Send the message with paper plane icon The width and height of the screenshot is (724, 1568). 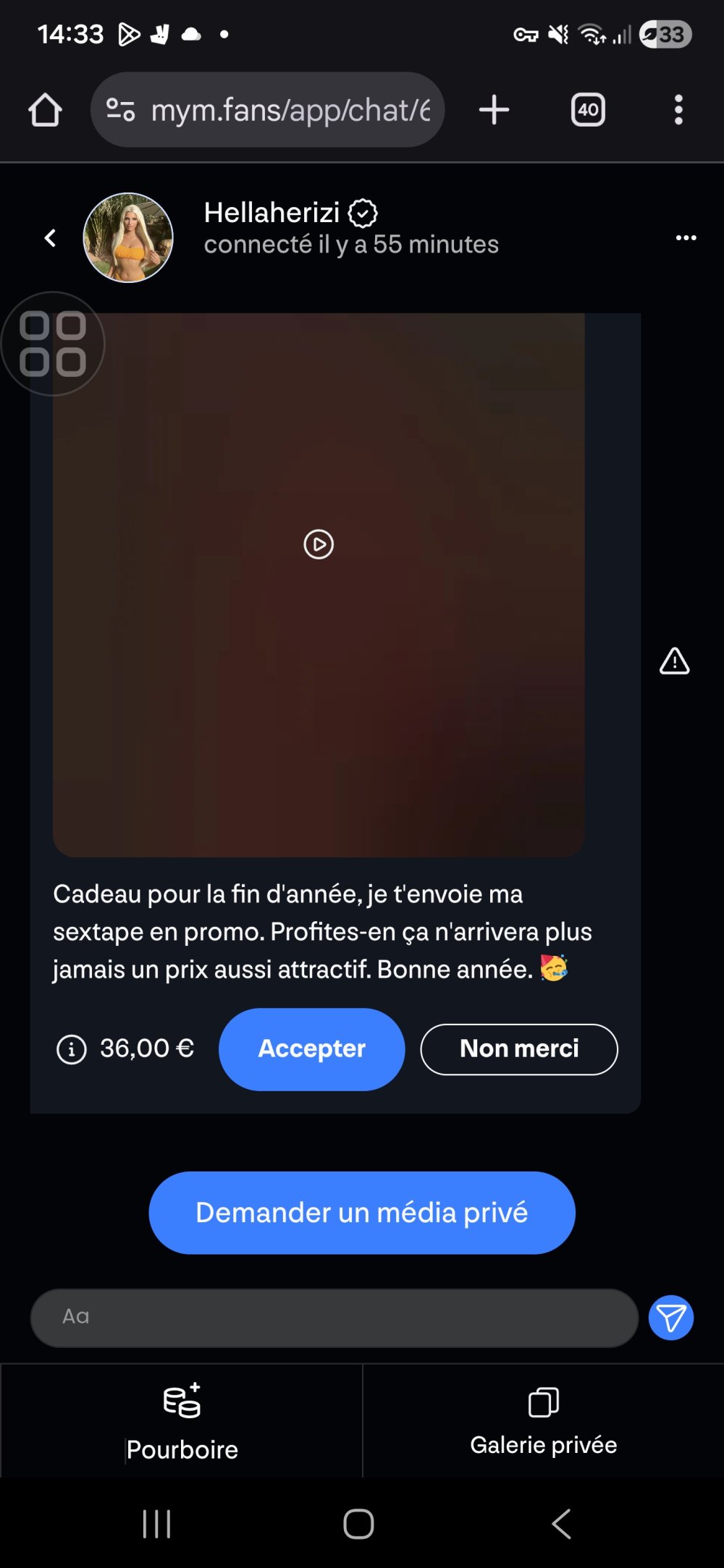(671, 1318)
